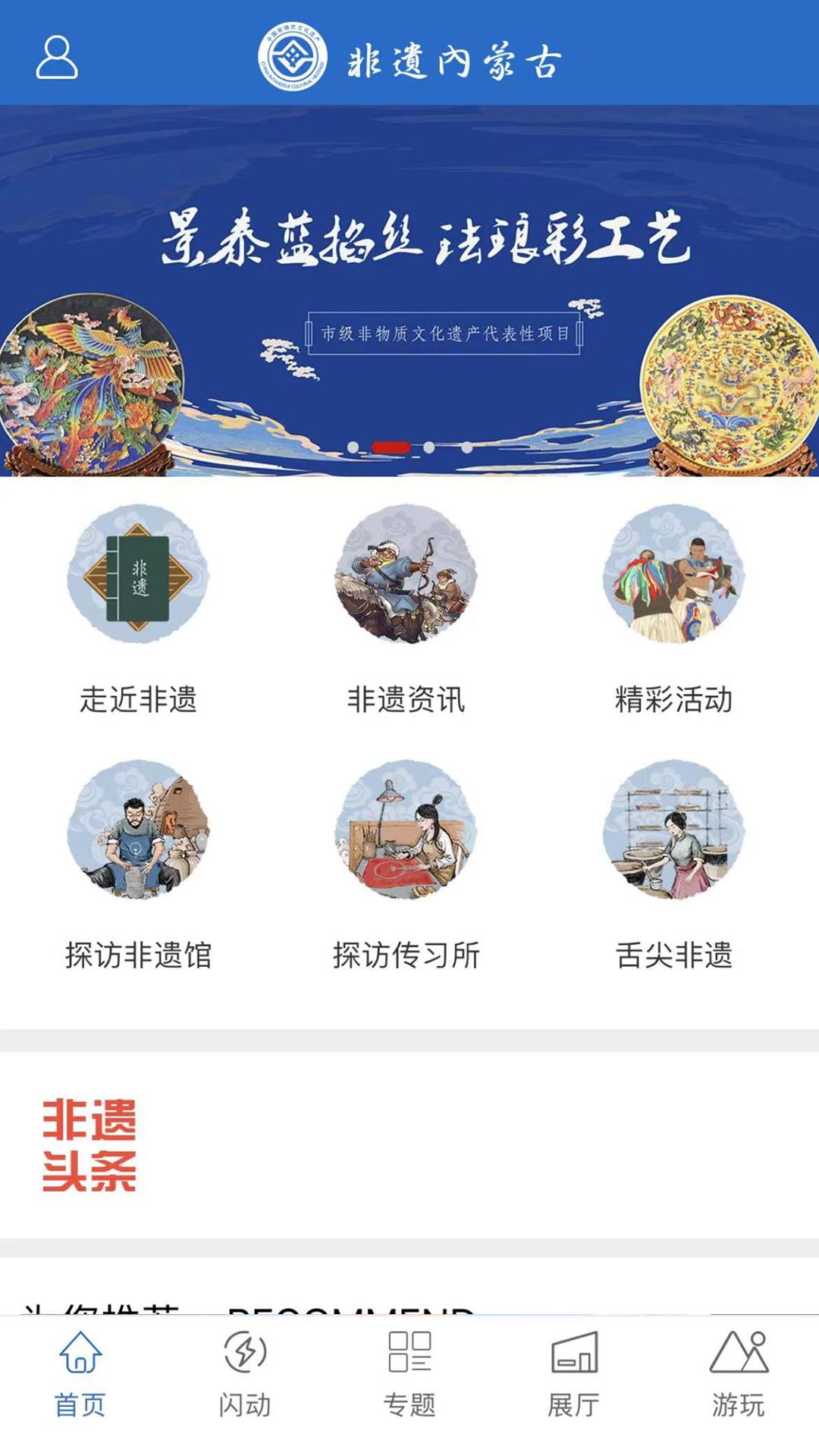The image size is (819, 1456).
Task: Select the active red carousel indicator
Action: tap(391, 447)
